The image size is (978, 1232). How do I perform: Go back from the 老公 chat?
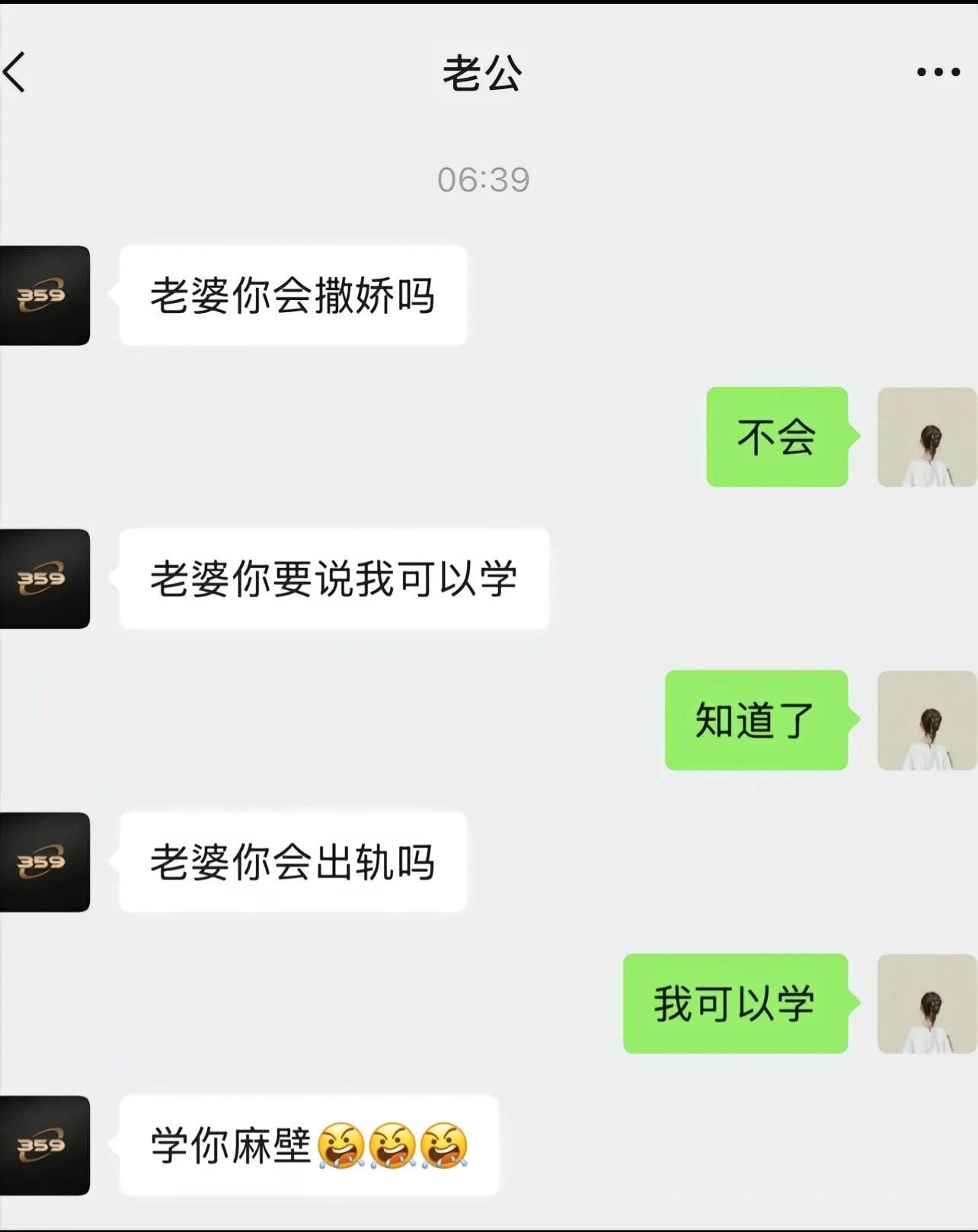tap(15, 72)
